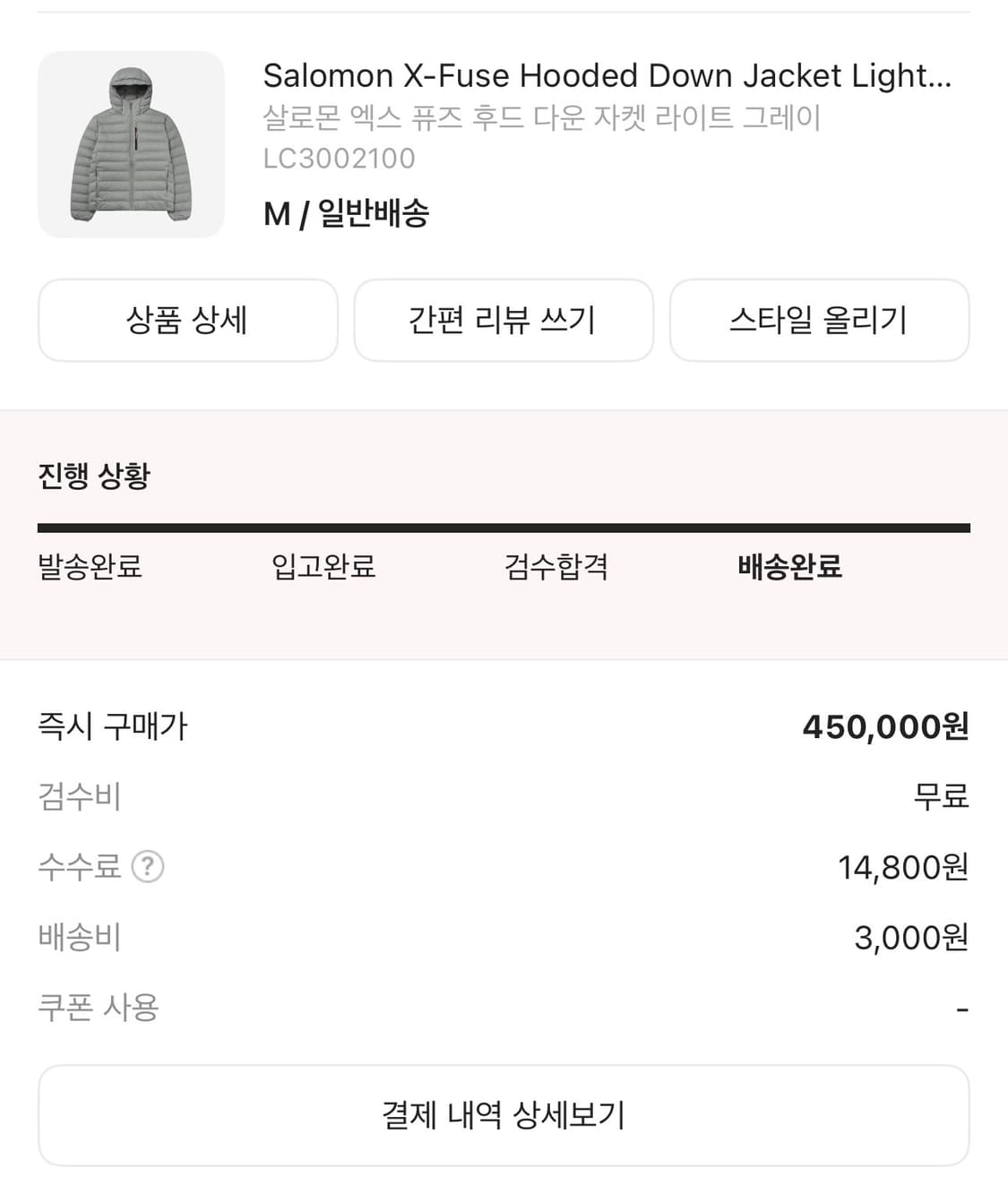Viewport: 1008px width, 1185px height.
Task: Open 결제 내역 상세보기 payment details
Action: [x=504, y=1114]
